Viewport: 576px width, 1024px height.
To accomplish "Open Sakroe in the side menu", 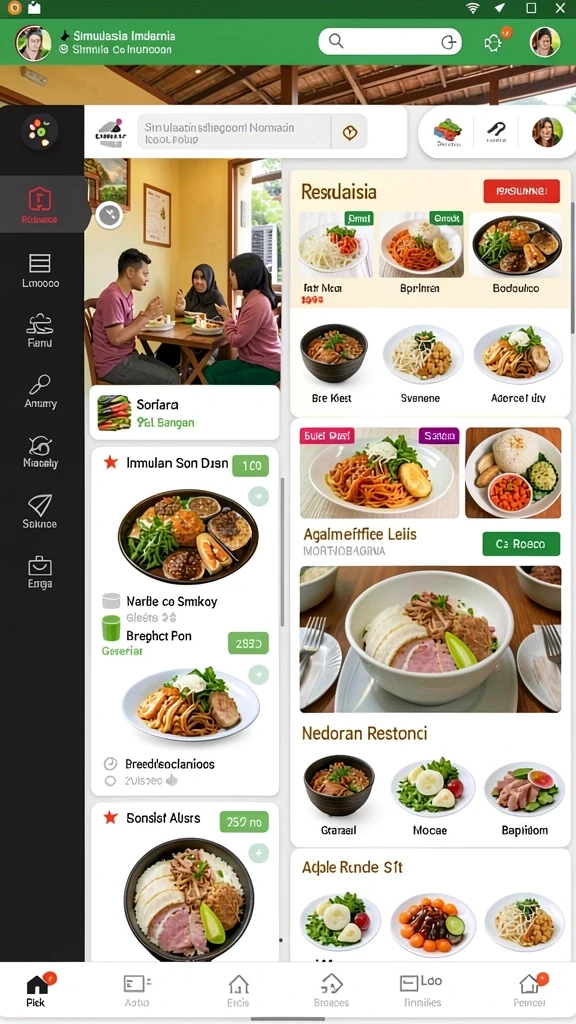I will click(x=40, y=511).
